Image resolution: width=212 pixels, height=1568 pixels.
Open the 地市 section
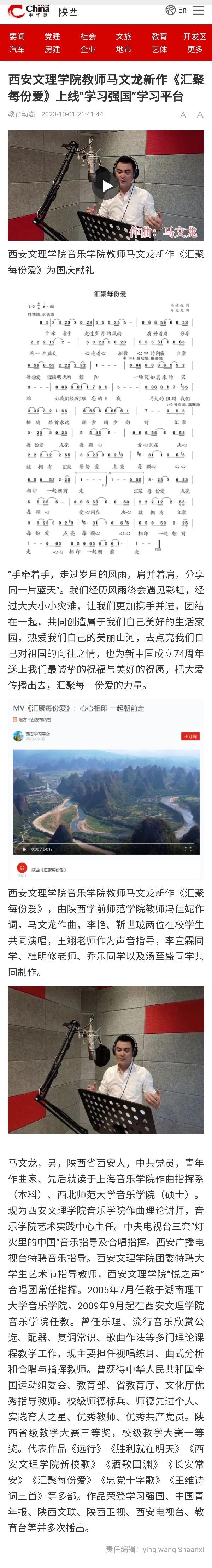point(124,49)
